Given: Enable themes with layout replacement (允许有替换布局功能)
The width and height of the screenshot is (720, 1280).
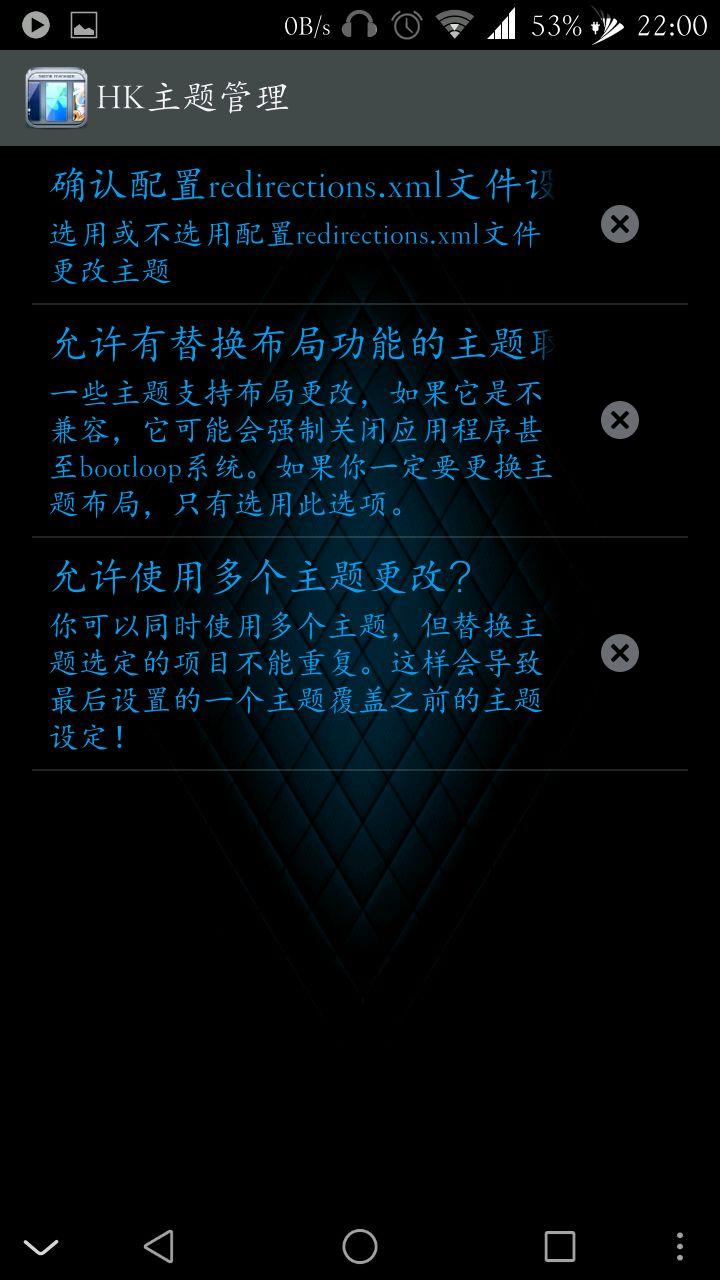Looking at the screenshot, I should coord(620,420).
